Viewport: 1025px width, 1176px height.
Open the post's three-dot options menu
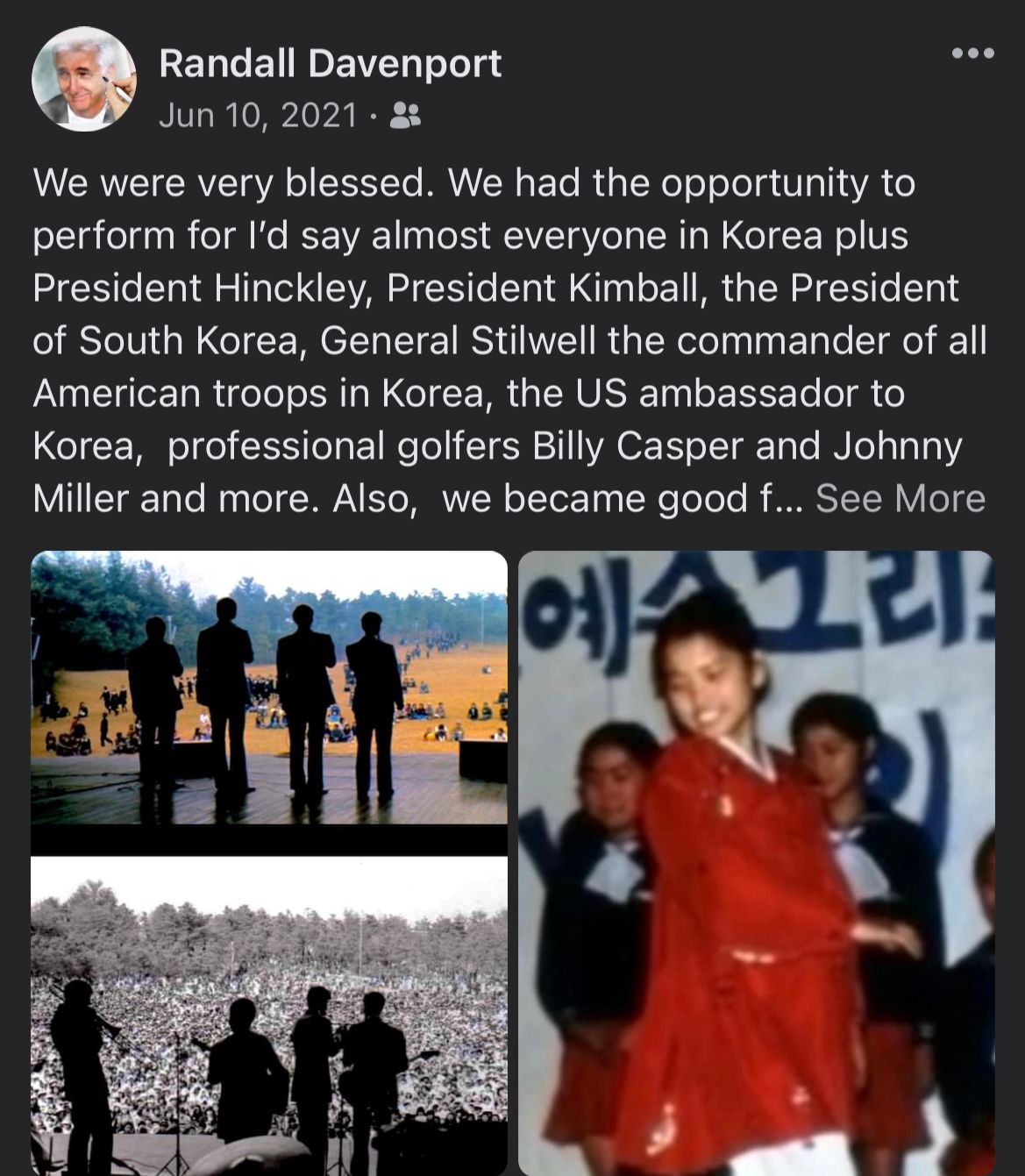(972, 54)
